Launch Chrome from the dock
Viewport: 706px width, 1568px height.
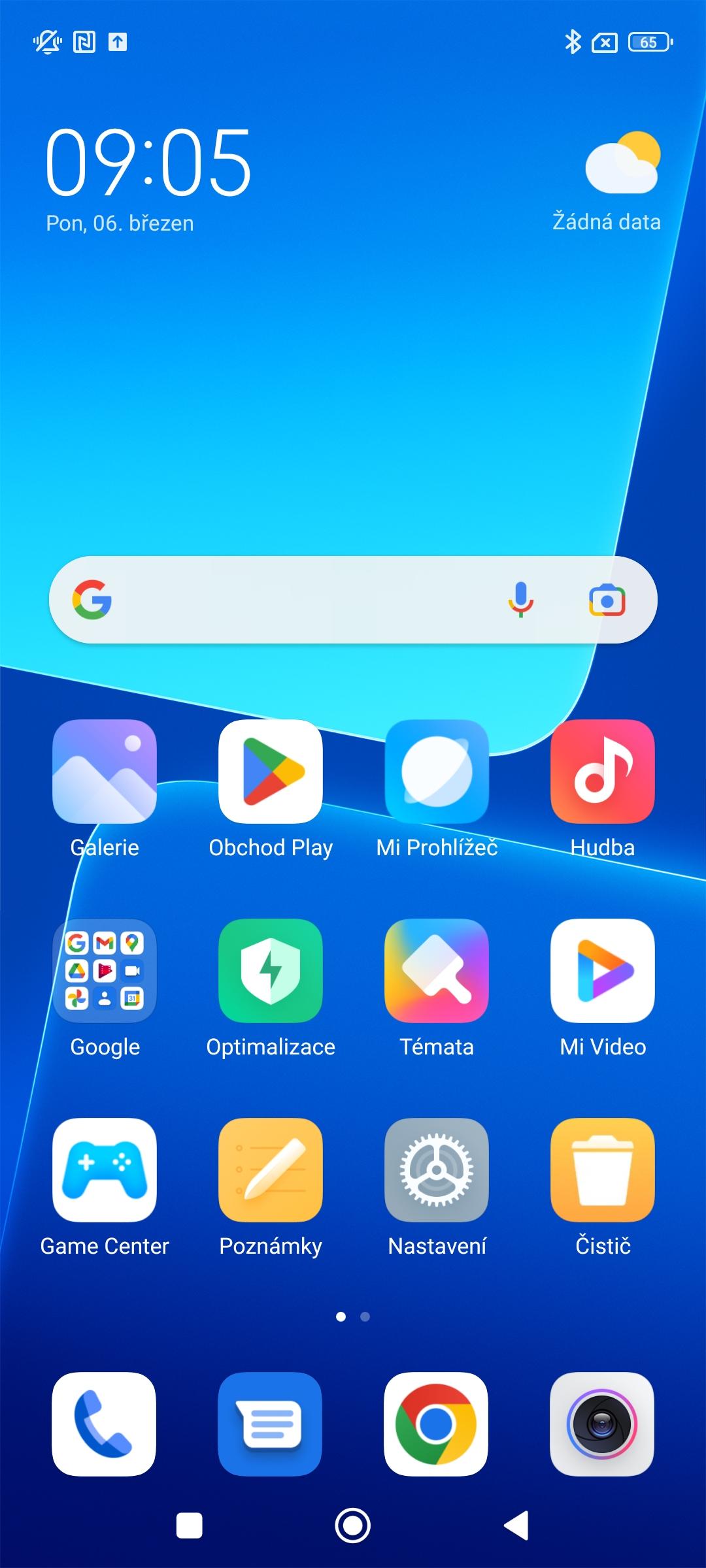(436, 1424)
